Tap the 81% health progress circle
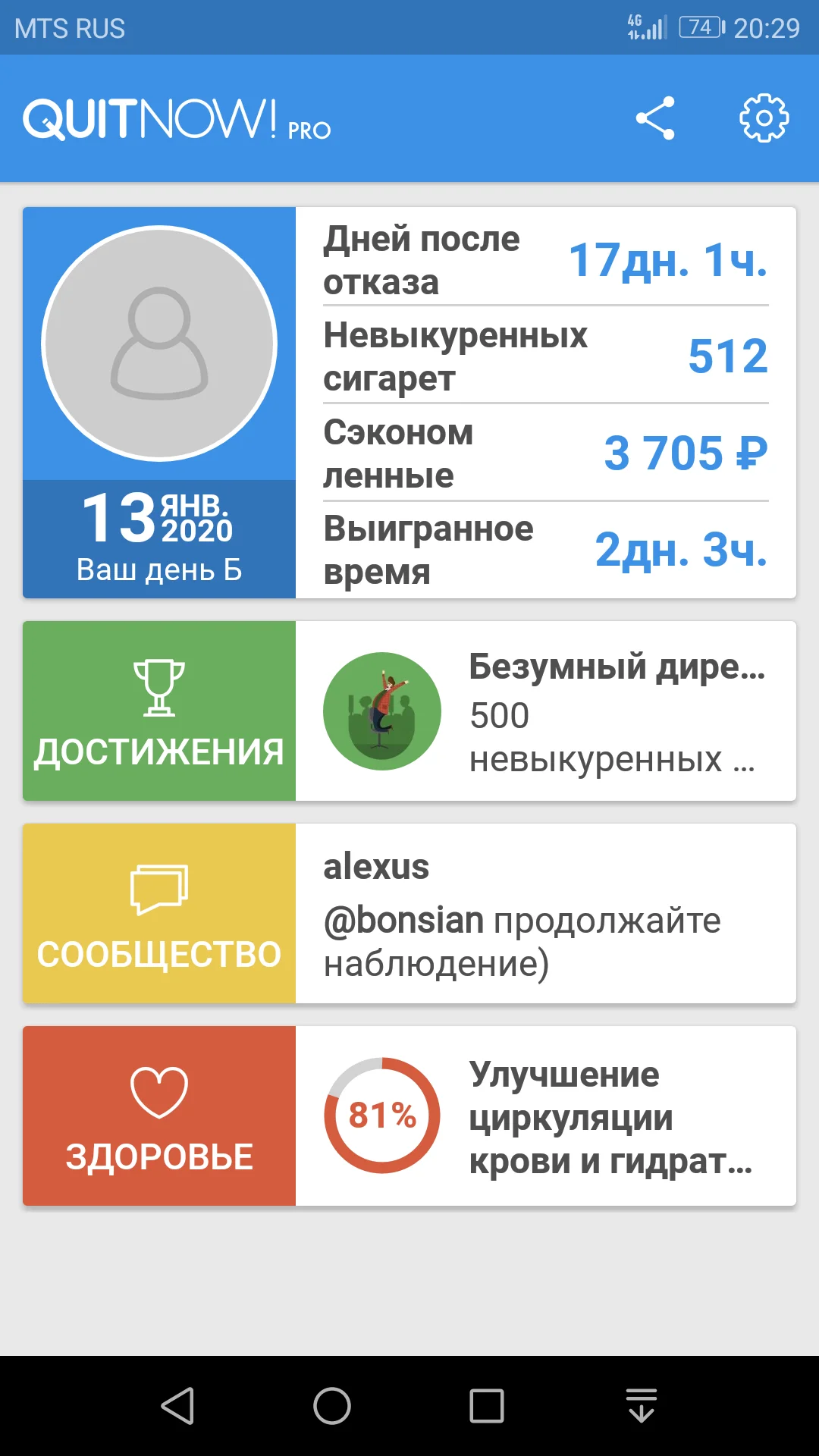819x1456 pixels. [381, 1115]
